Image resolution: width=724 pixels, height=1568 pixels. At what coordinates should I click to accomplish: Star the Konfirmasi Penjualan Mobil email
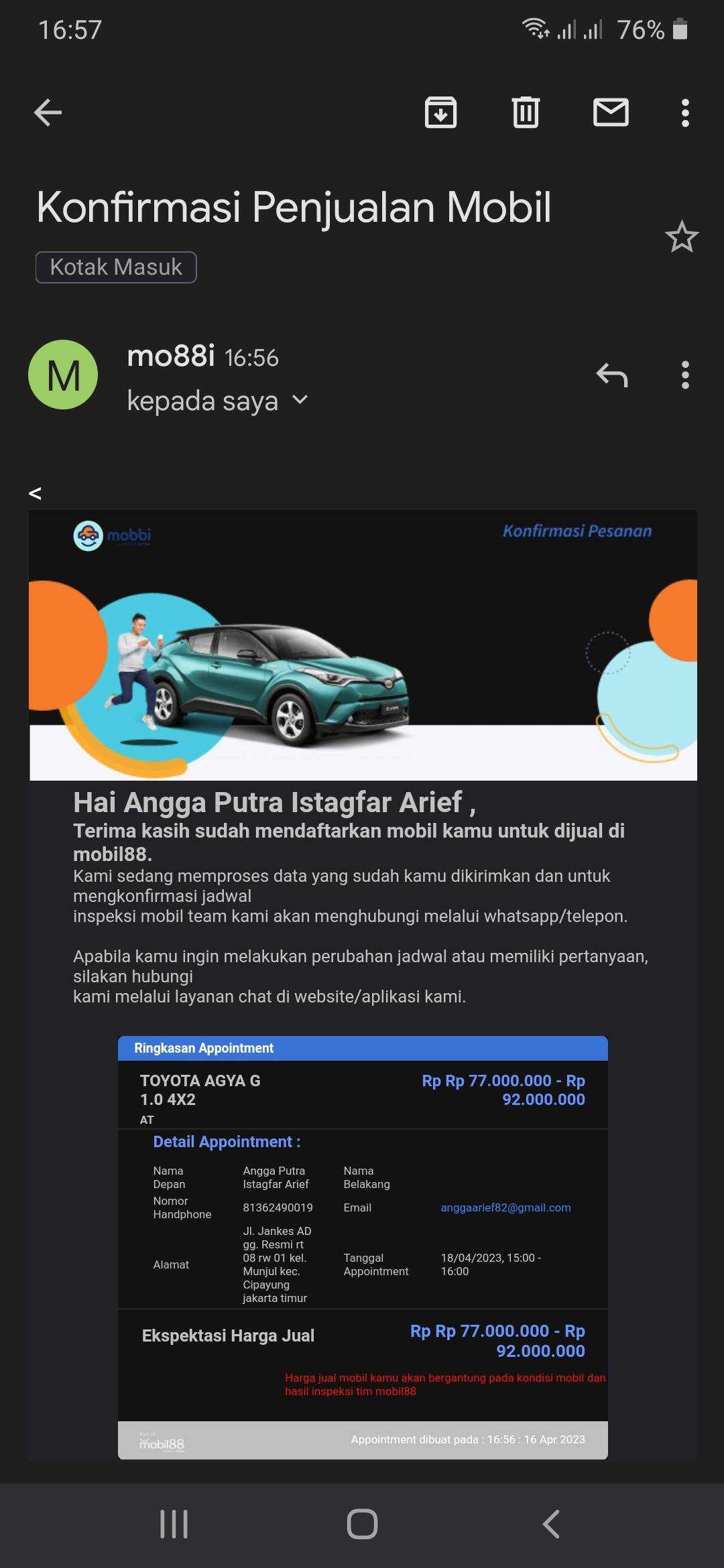click(x=681, y=237)
